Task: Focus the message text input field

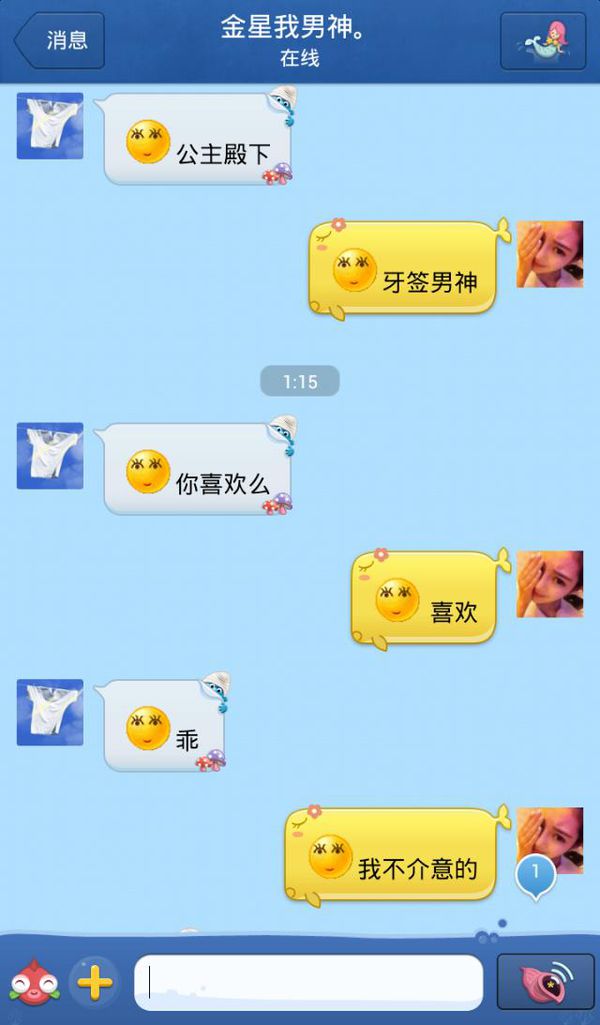Action: click(308, 983)
